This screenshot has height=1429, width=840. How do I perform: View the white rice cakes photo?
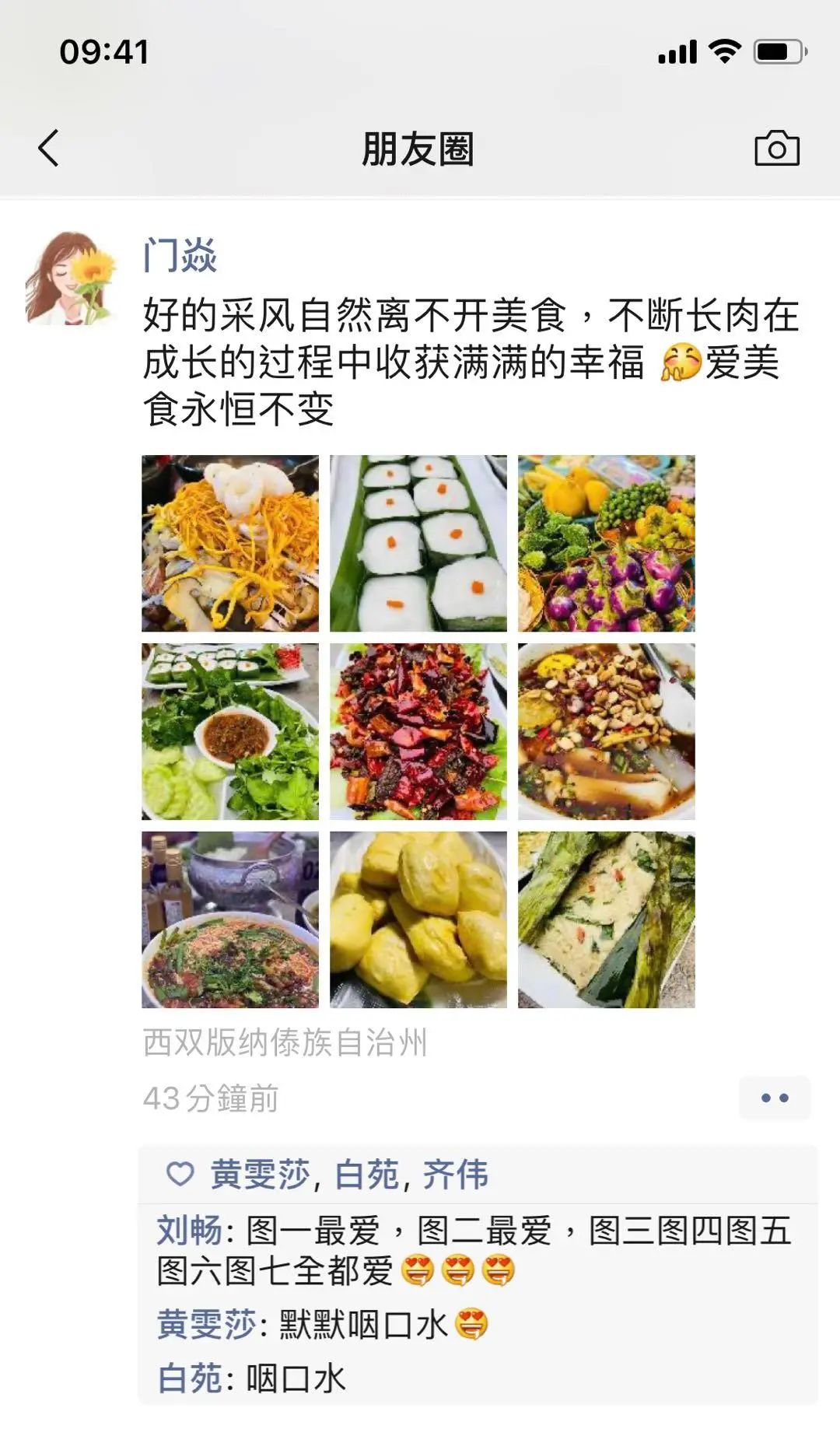tap(418, 543)
